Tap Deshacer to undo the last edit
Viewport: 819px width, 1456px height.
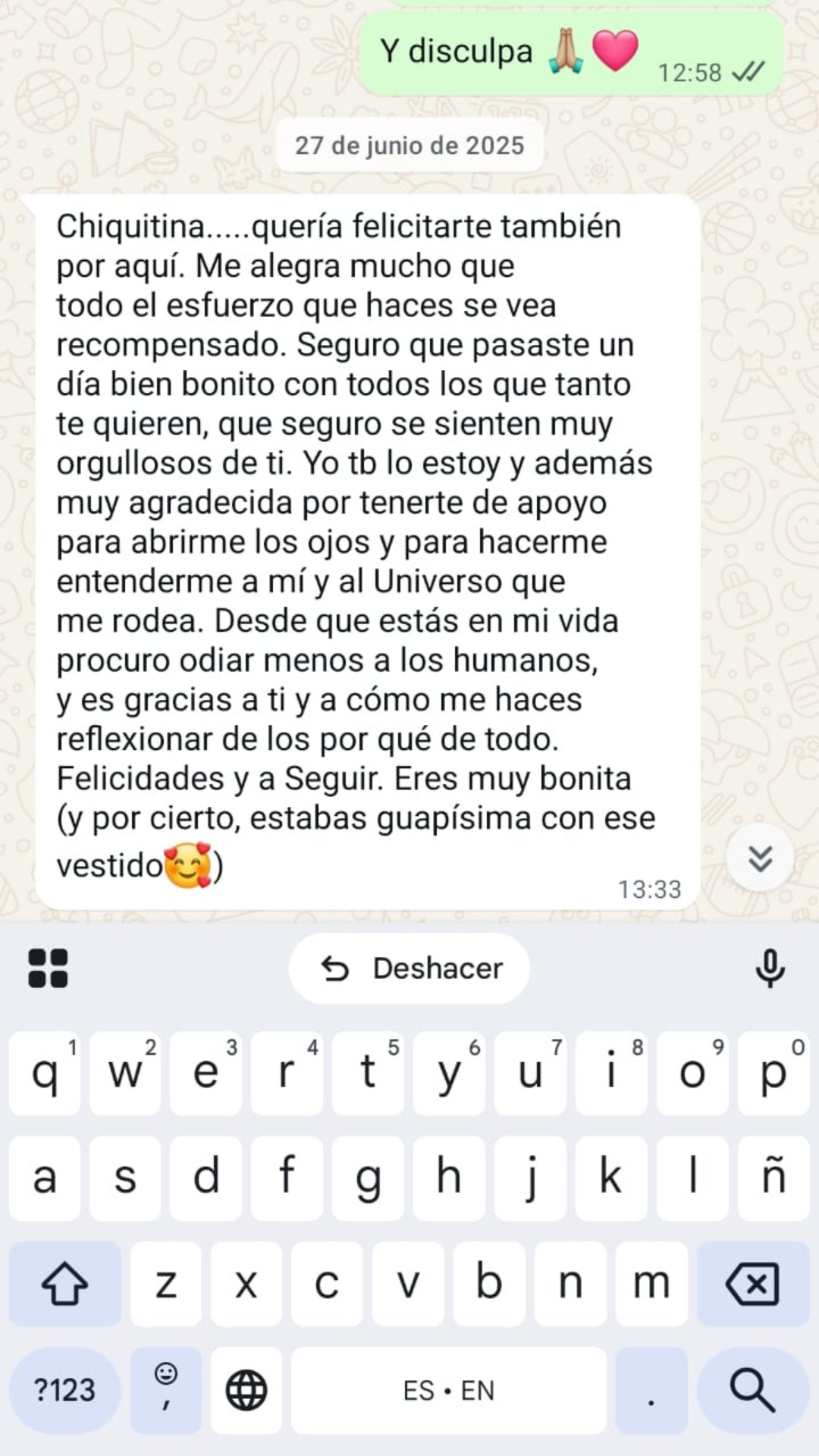409,968
